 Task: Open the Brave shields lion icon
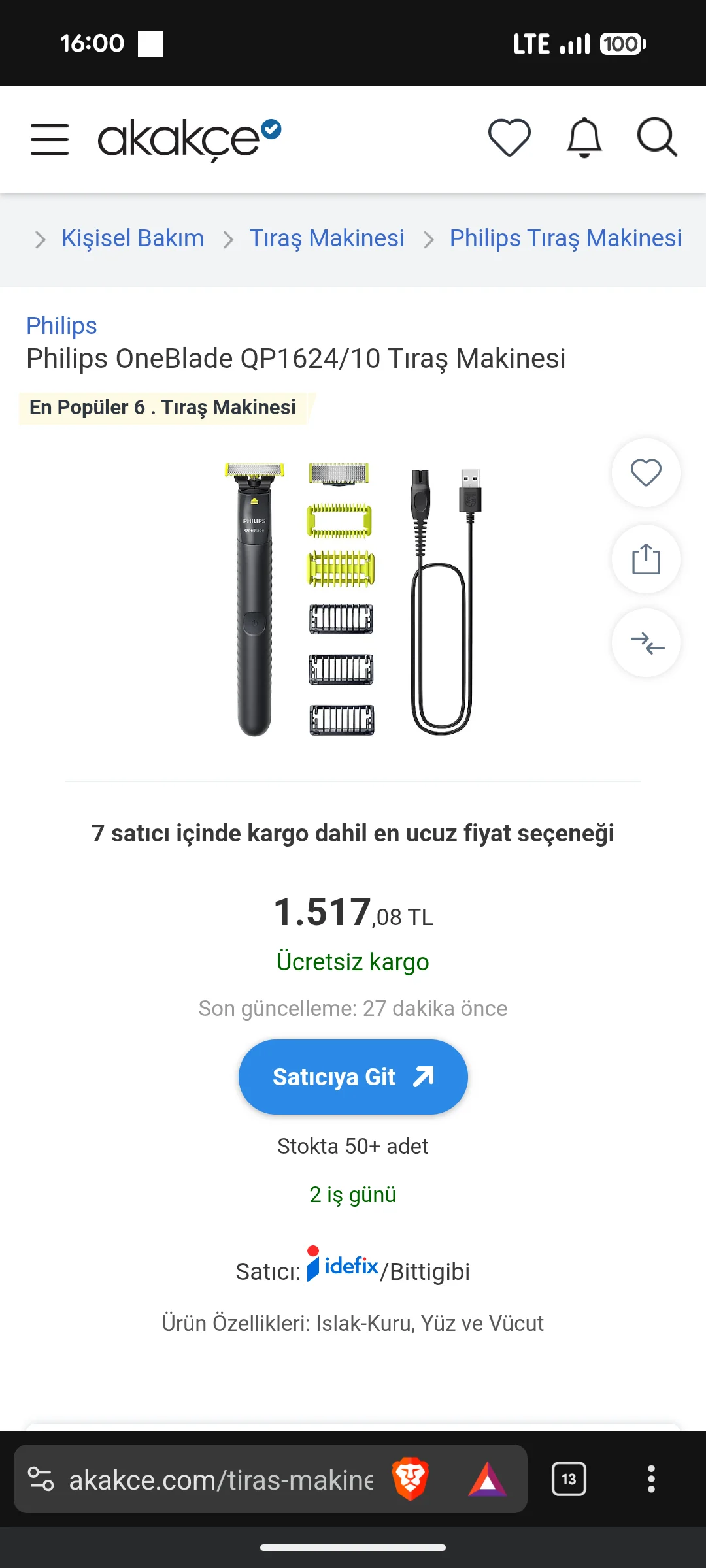tap(410, 1478)
